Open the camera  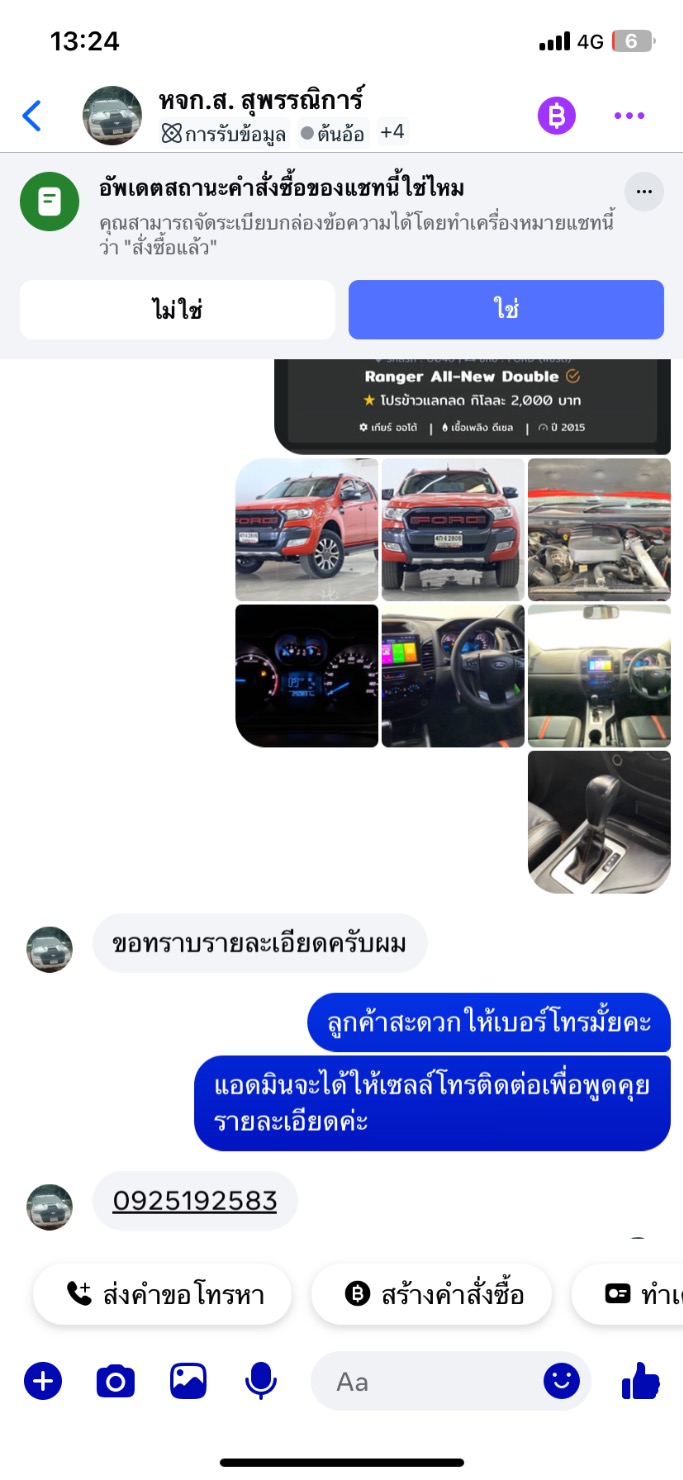click(115, 1381)
